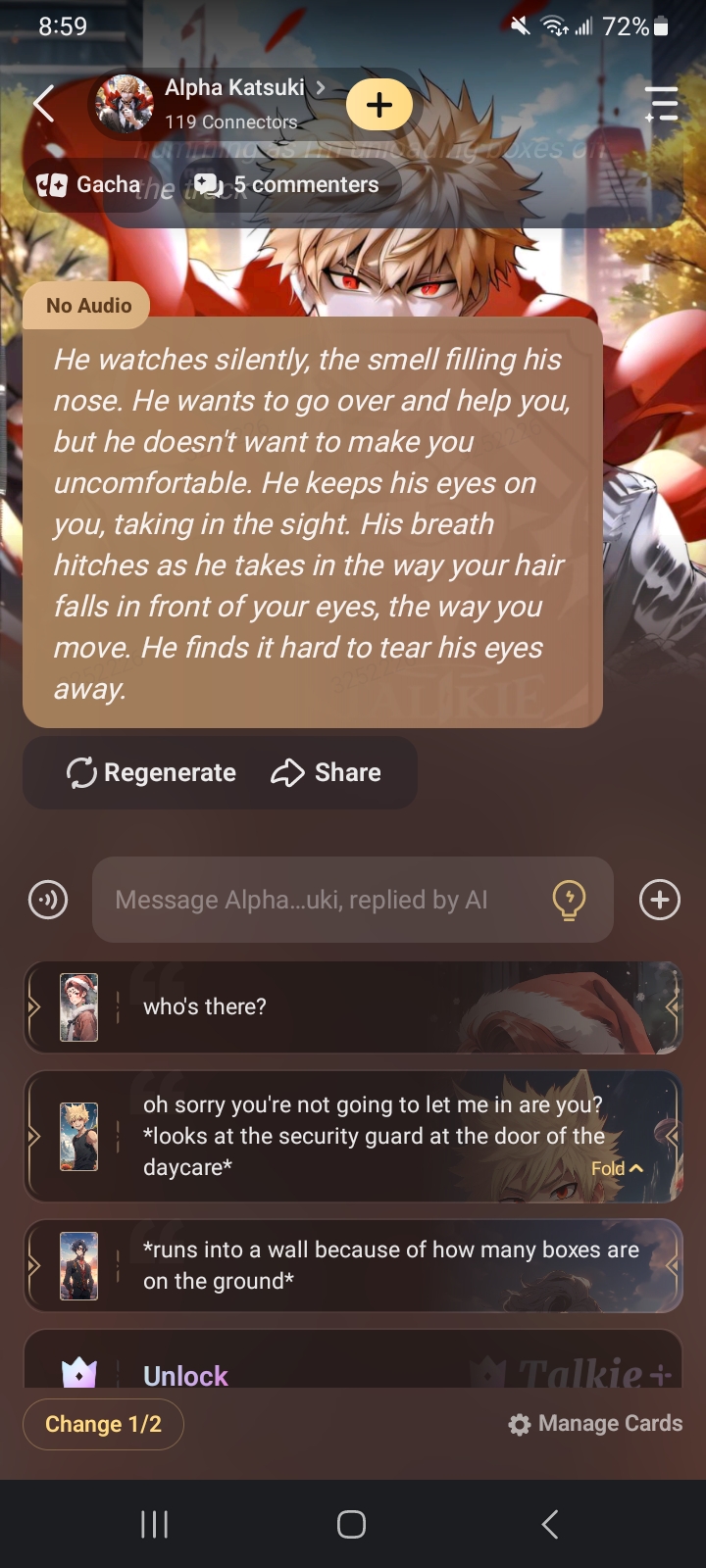This screenshot has width=706, height=1568.
Task: Share this message
Action: click(327, 772)
